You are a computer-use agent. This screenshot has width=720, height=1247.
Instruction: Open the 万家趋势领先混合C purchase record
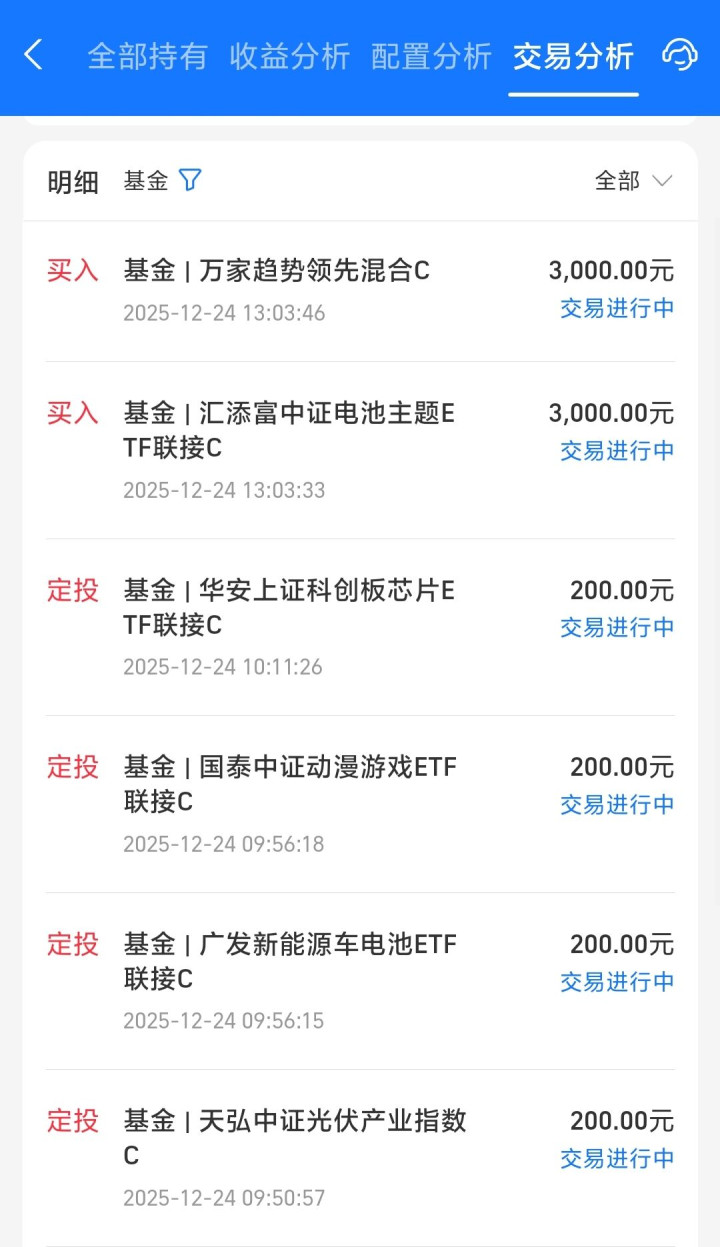click(360, 290)
